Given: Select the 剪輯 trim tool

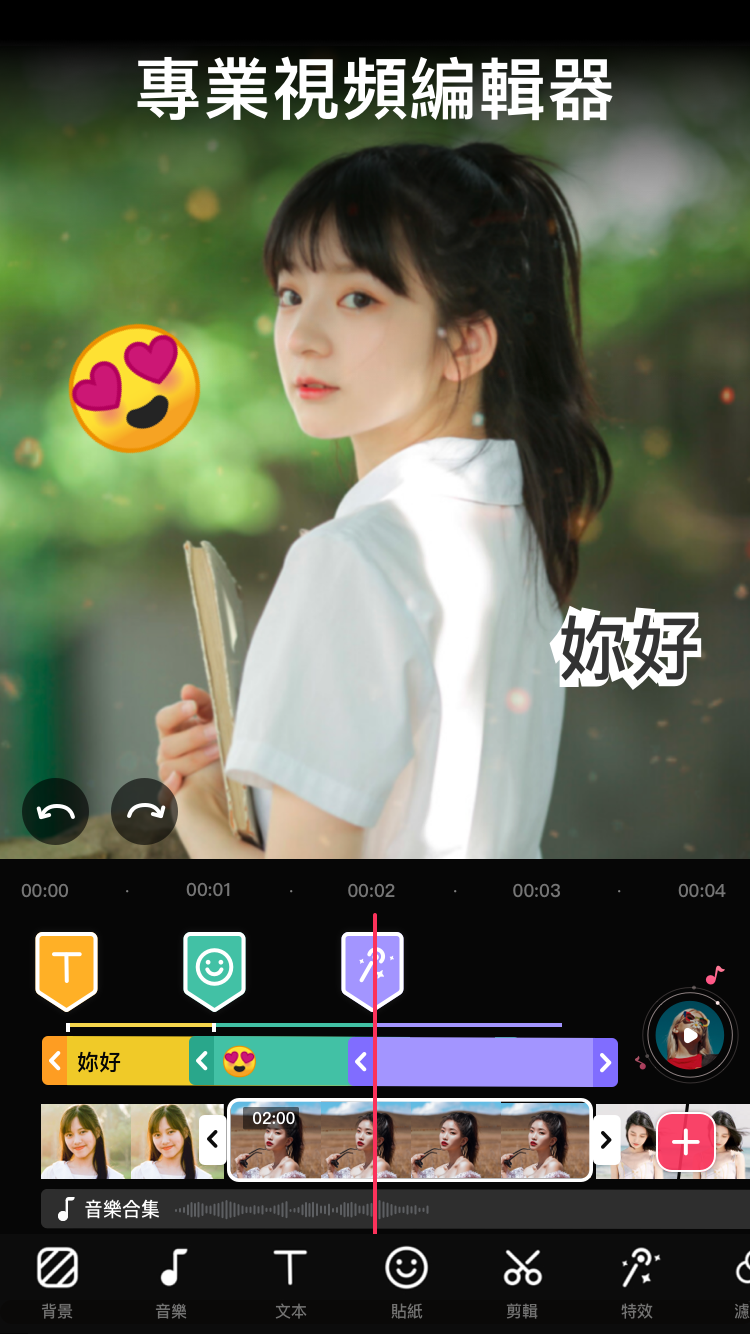Looking at the screenshot, I should pyautogui.click(x=521, y=1282).
